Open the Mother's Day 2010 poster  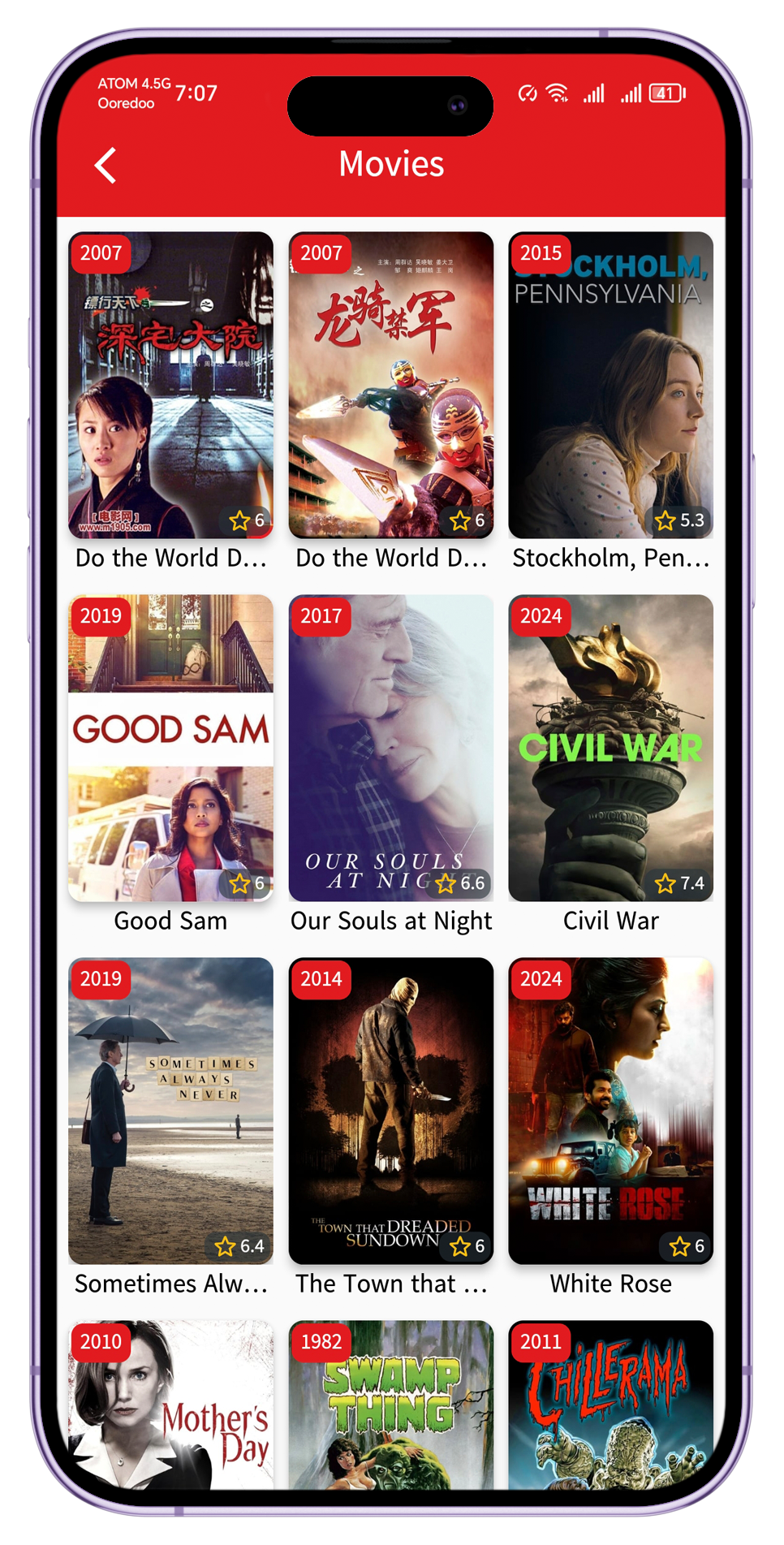pos(170,1405)
